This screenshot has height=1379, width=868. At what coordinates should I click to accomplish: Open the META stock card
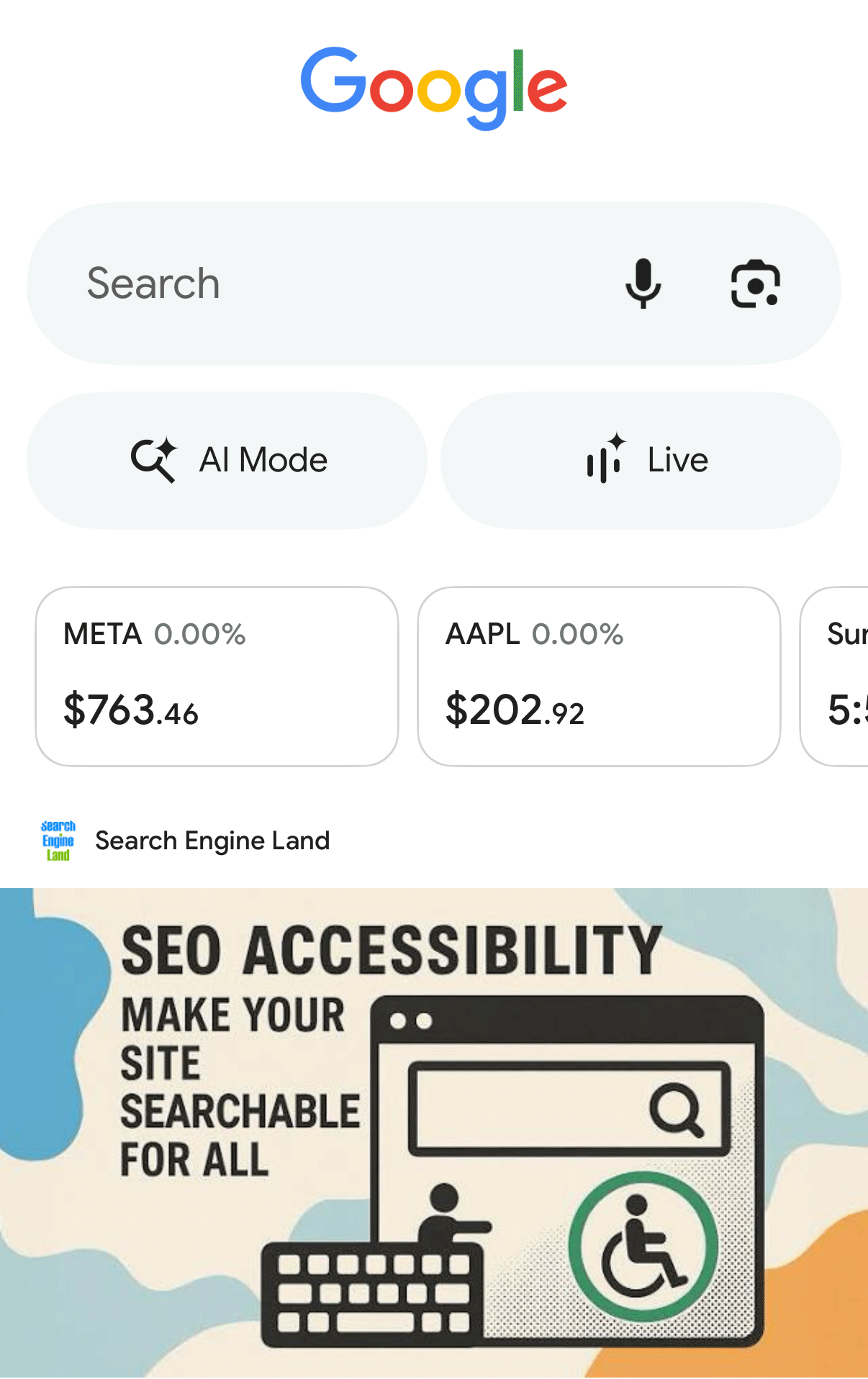pyautogui.click(x=216, y=674)
